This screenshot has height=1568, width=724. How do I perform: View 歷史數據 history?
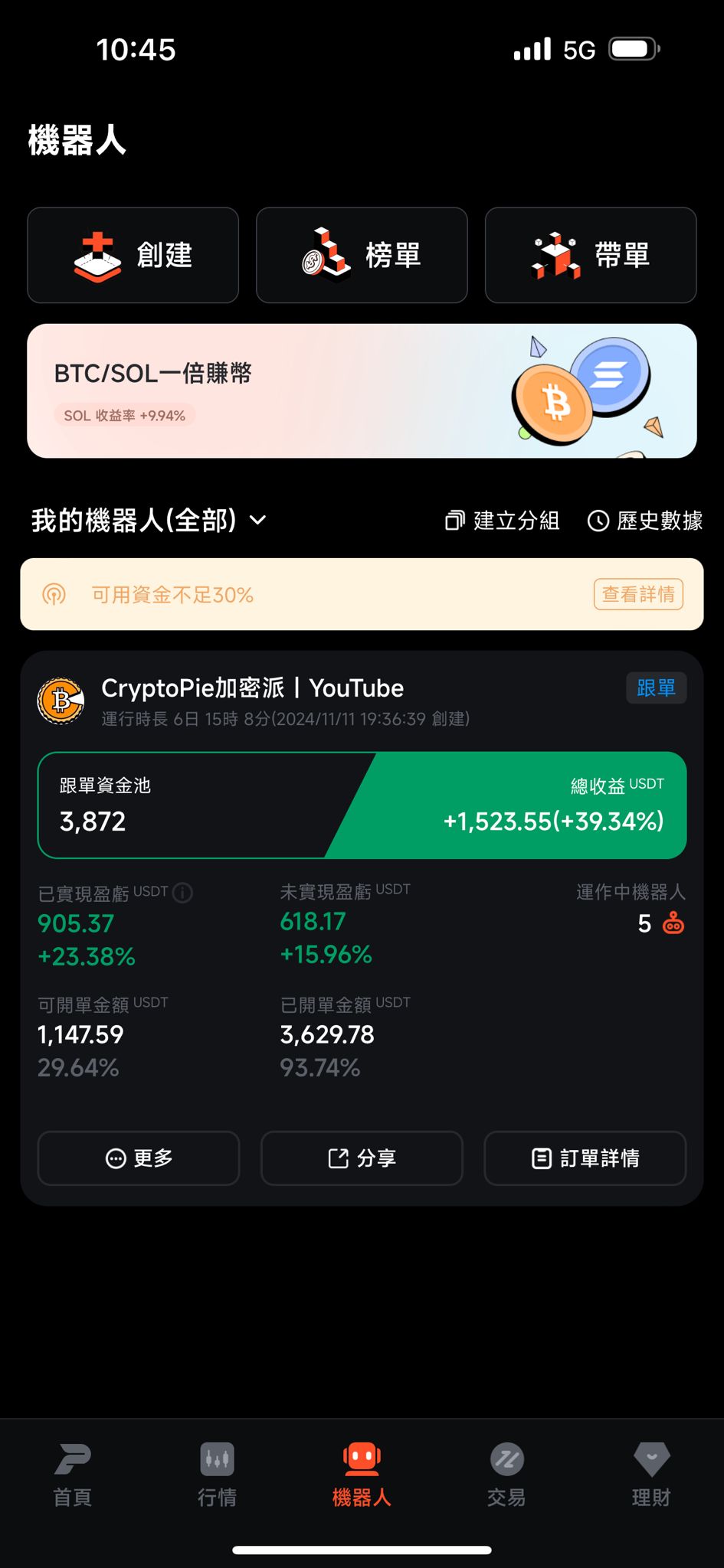pos(645,521)
